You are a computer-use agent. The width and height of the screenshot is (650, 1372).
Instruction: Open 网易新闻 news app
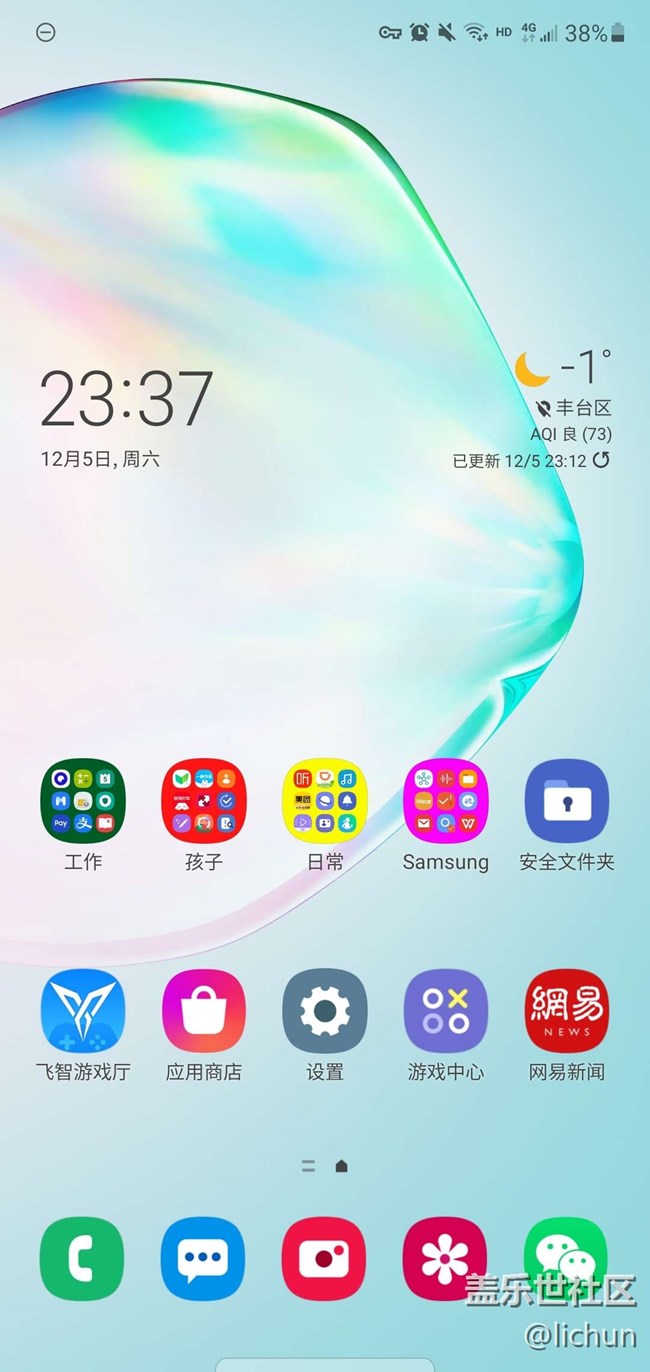(x=567, y=1011)
